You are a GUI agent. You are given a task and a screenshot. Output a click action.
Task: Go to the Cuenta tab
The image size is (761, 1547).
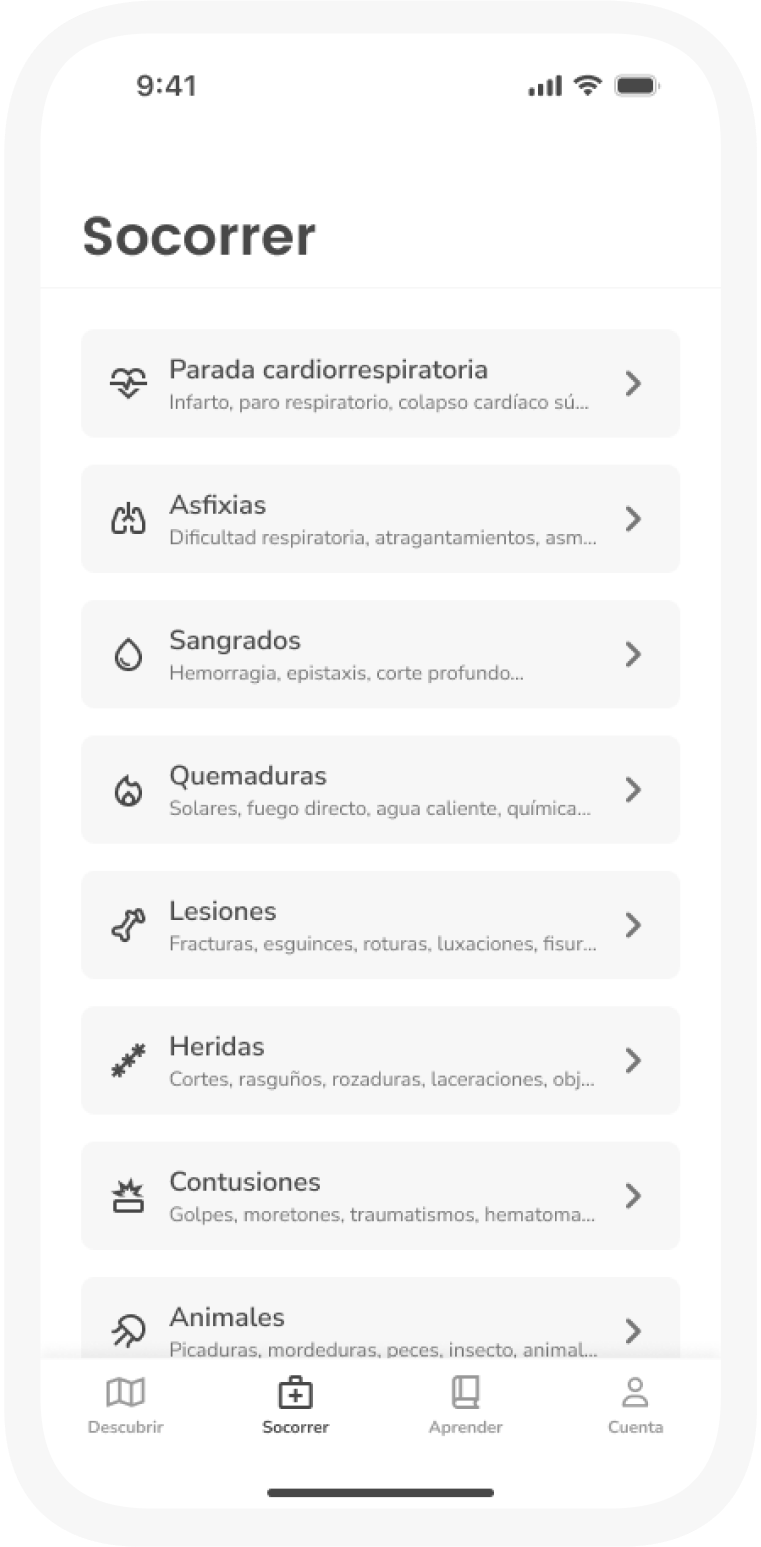click(x=635, y=1405)
